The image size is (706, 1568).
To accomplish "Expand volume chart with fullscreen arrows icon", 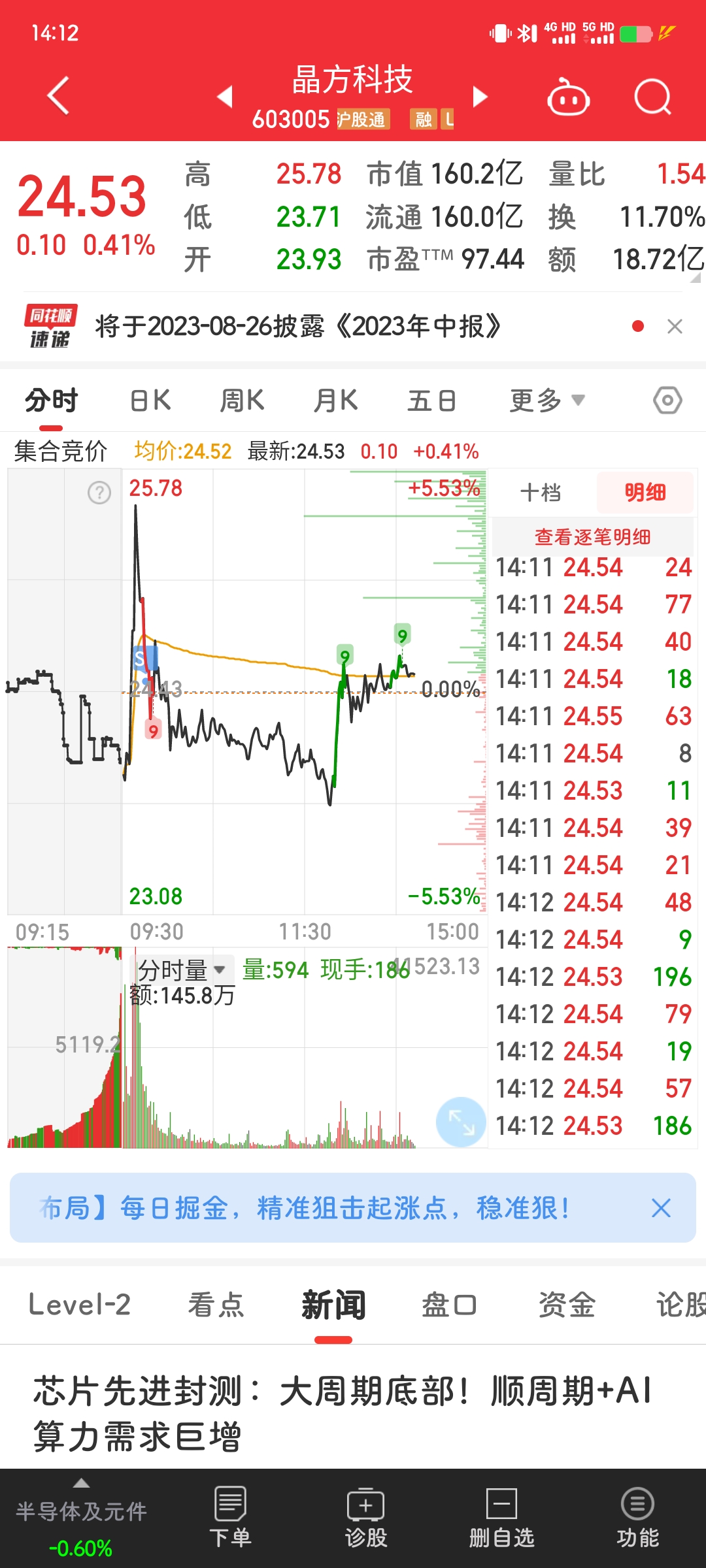I will pos(460,1122).
